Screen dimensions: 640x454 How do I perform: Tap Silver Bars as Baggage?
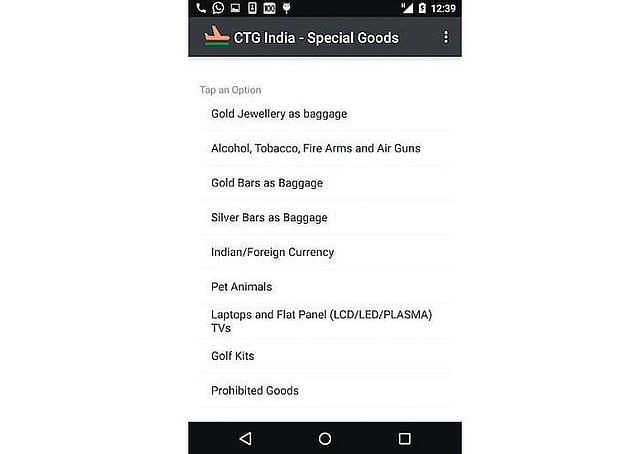click(269, 217)
